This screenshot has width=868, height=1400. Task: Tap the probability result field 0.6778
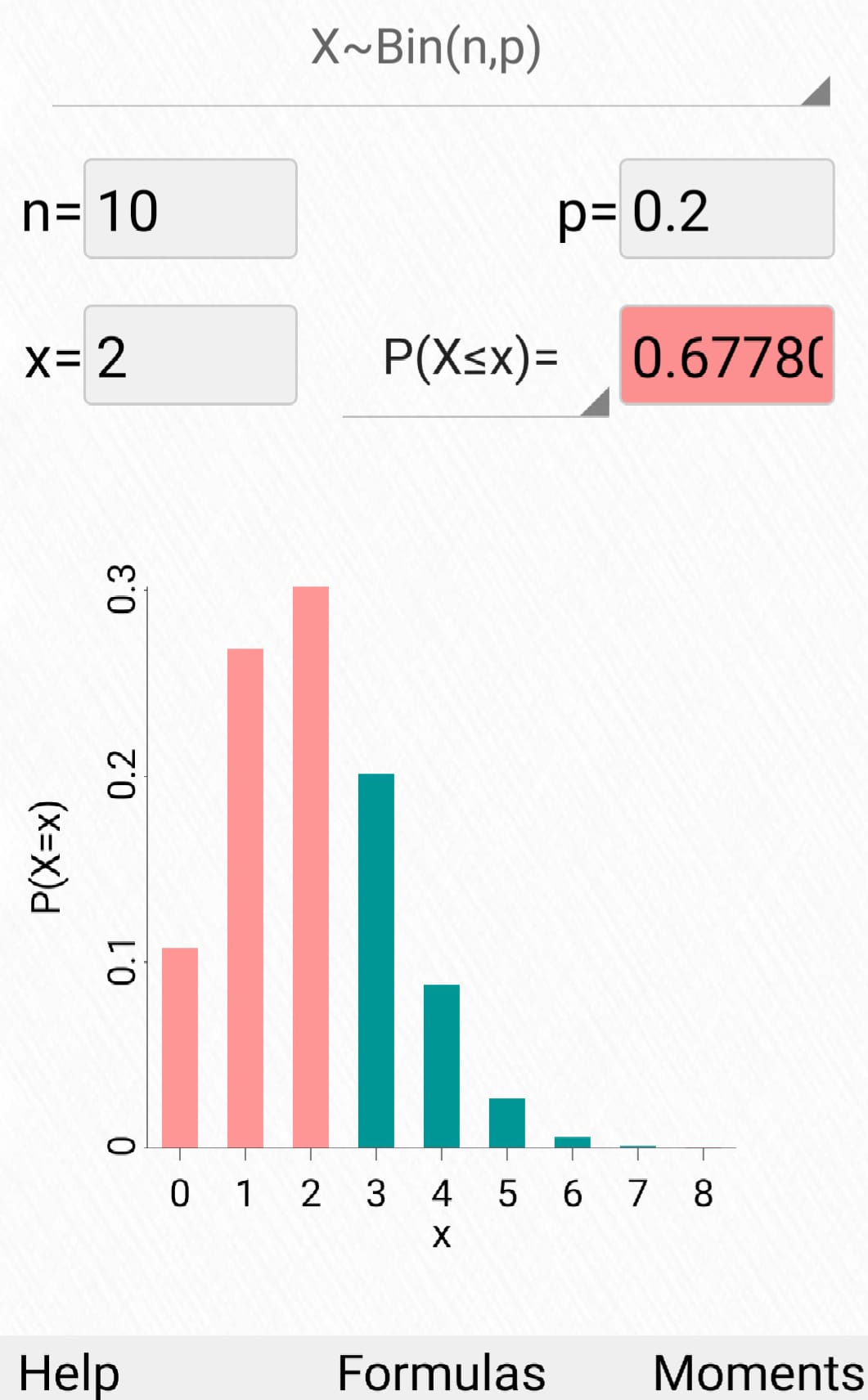726,355
